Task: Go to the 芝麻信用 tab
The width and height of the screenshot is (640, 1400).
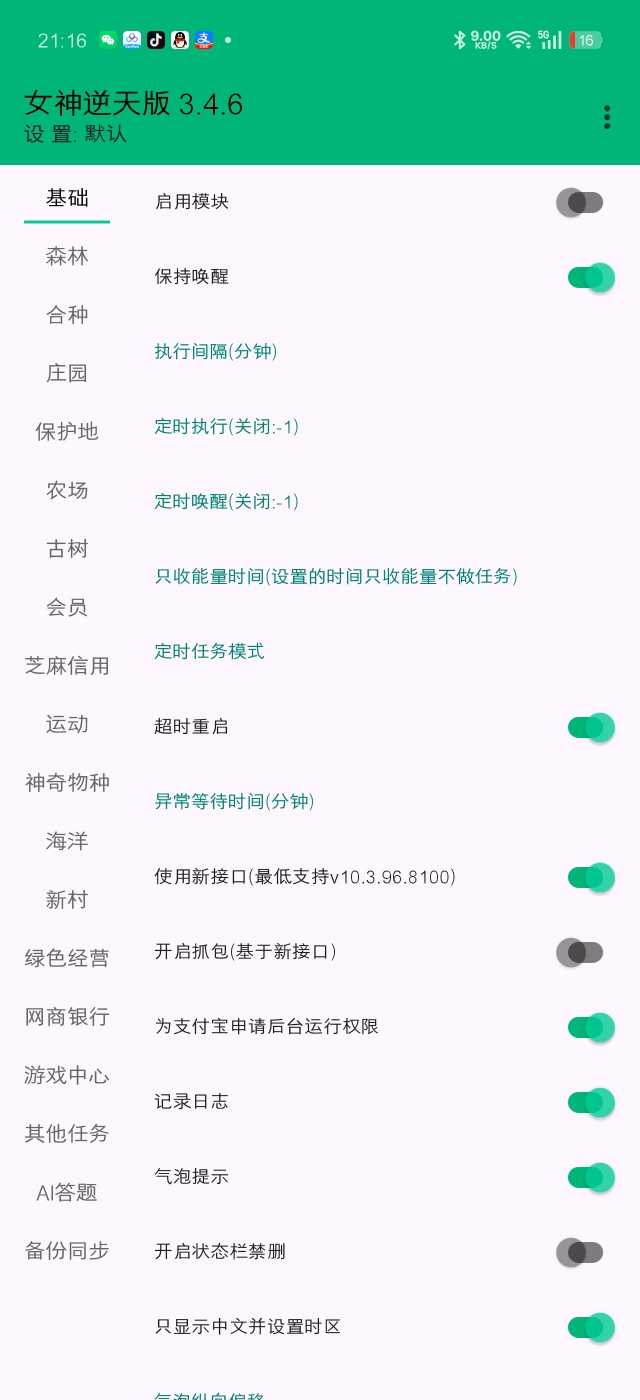Action: (x=67, y=666)
